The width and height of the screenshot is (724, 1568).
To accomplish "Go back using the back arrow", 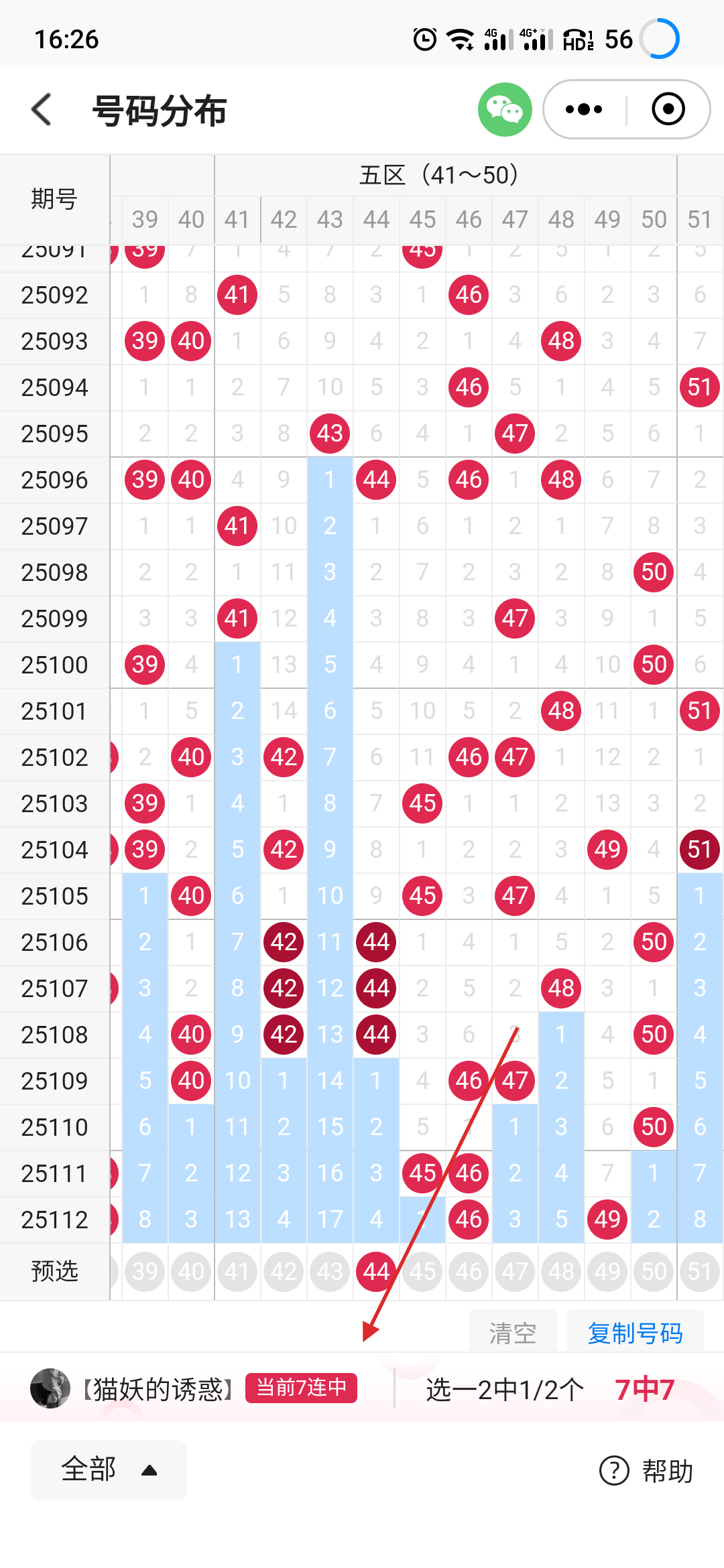I will pos(42,109).
